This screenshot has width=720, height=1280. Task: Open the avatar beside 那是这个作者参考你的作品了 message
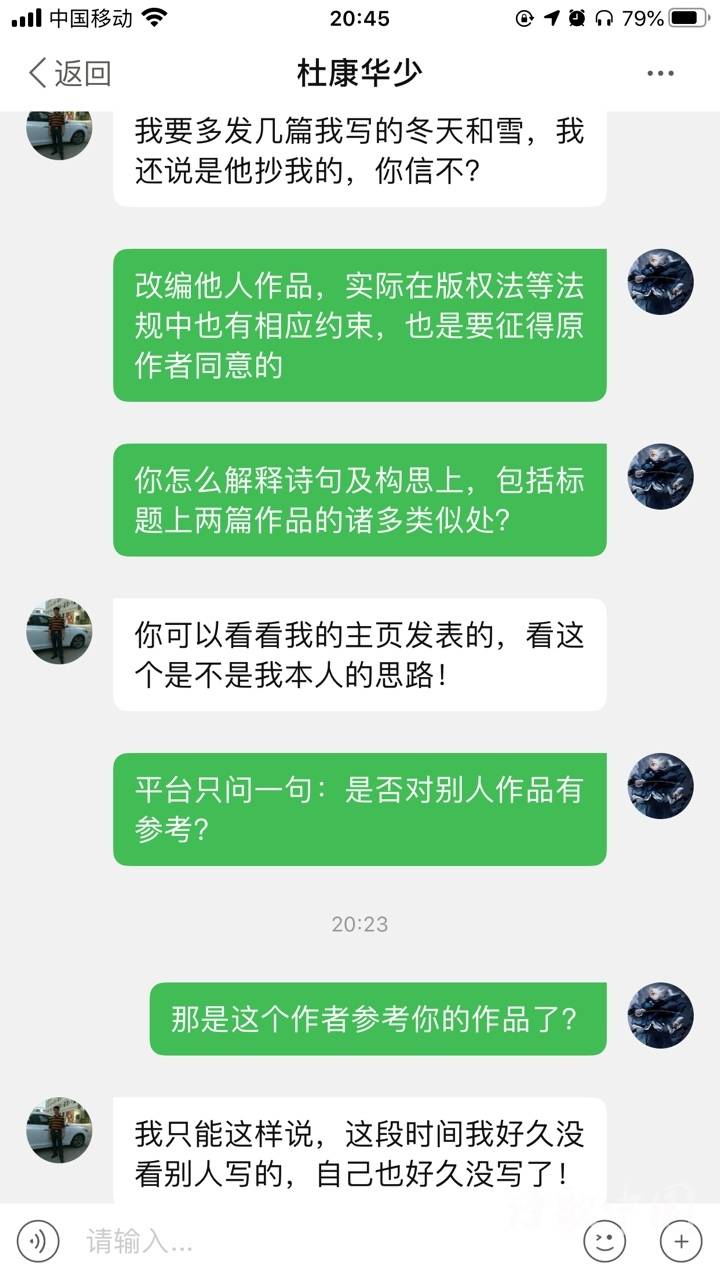[660, 1015]
